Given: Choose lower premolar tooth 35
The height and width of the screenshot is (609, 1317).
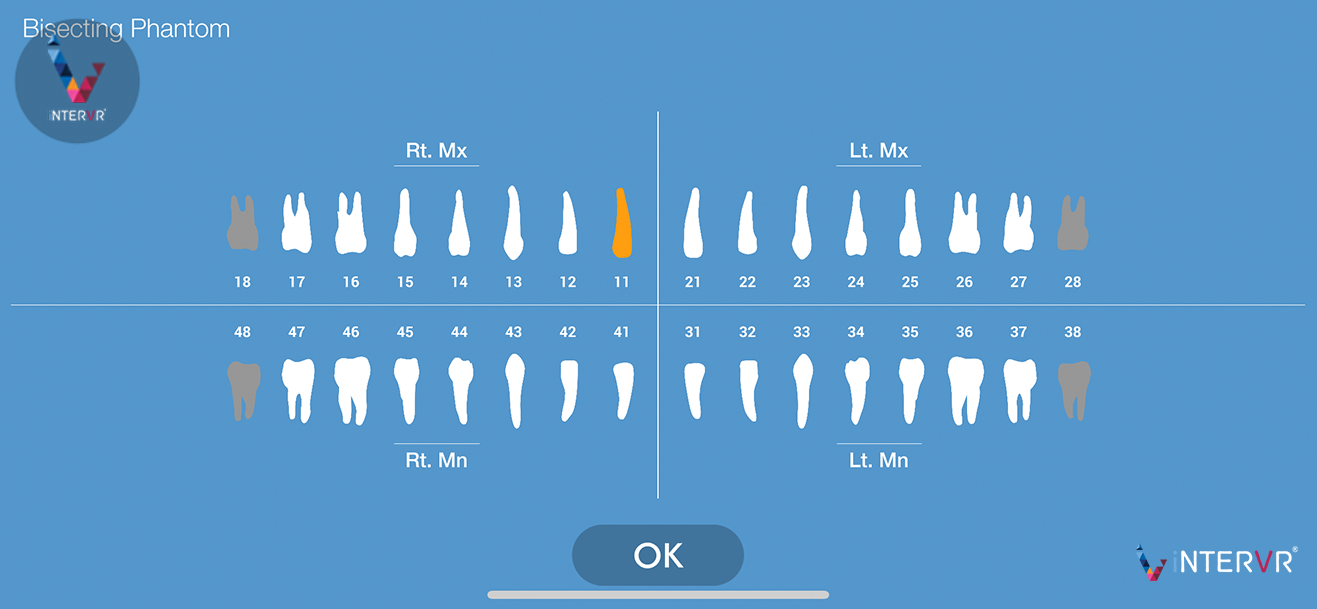Looking at the screenshot, I should [x=910, y=390].
